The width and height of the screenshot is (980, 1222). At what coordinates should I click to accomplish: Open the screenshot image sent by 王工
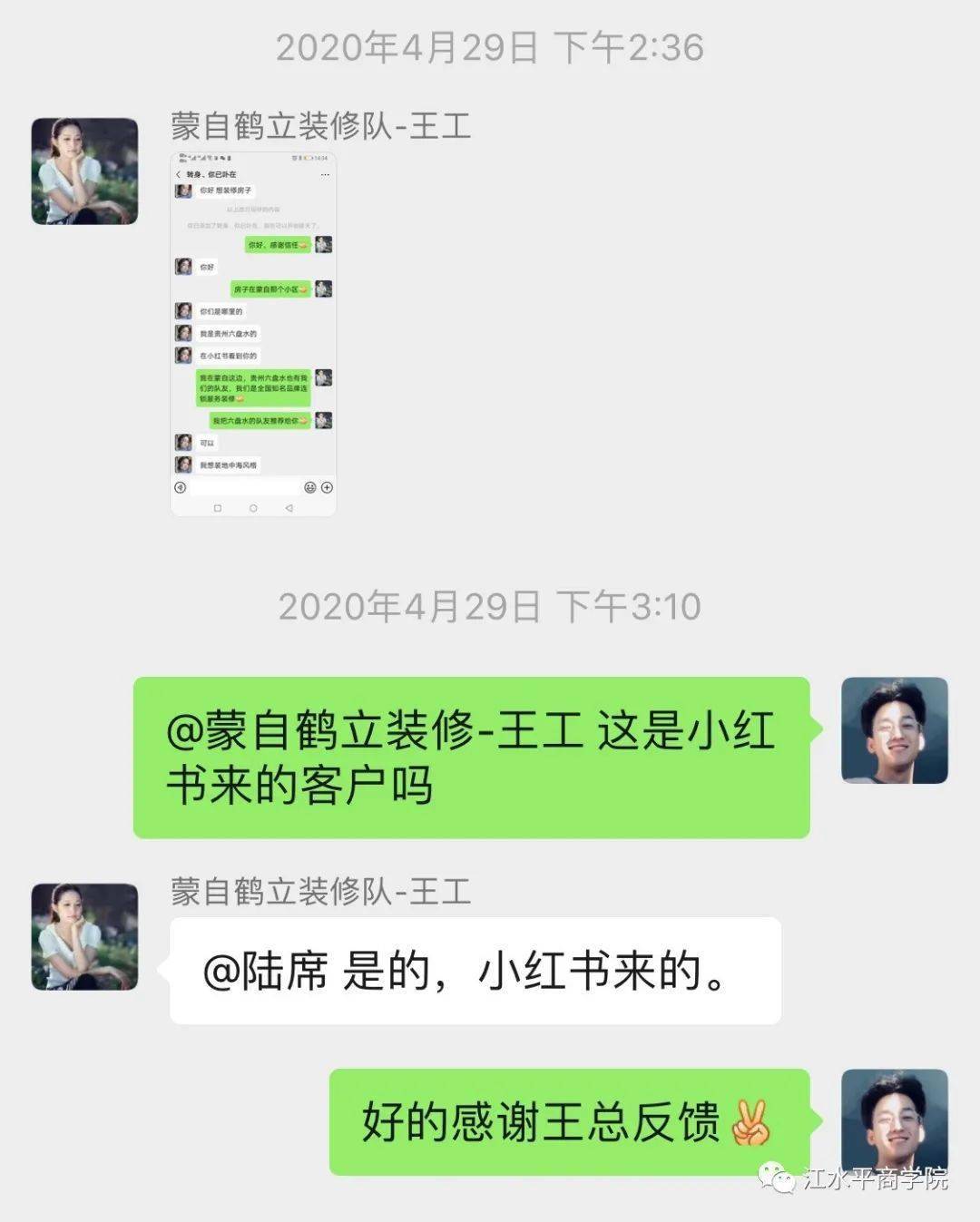point(253,334)
